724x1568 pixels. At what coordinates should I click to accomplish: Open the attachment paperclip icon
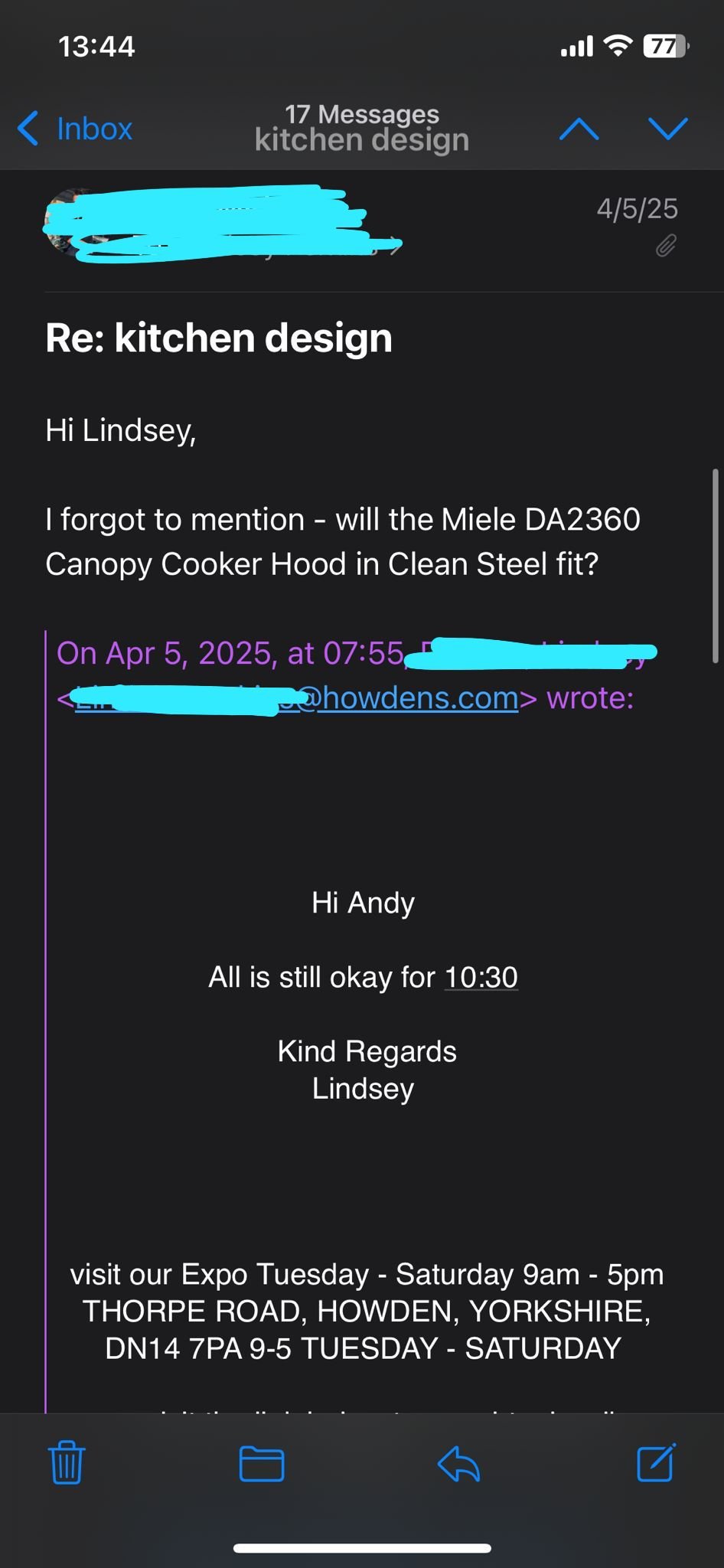(x=666, y=247)
